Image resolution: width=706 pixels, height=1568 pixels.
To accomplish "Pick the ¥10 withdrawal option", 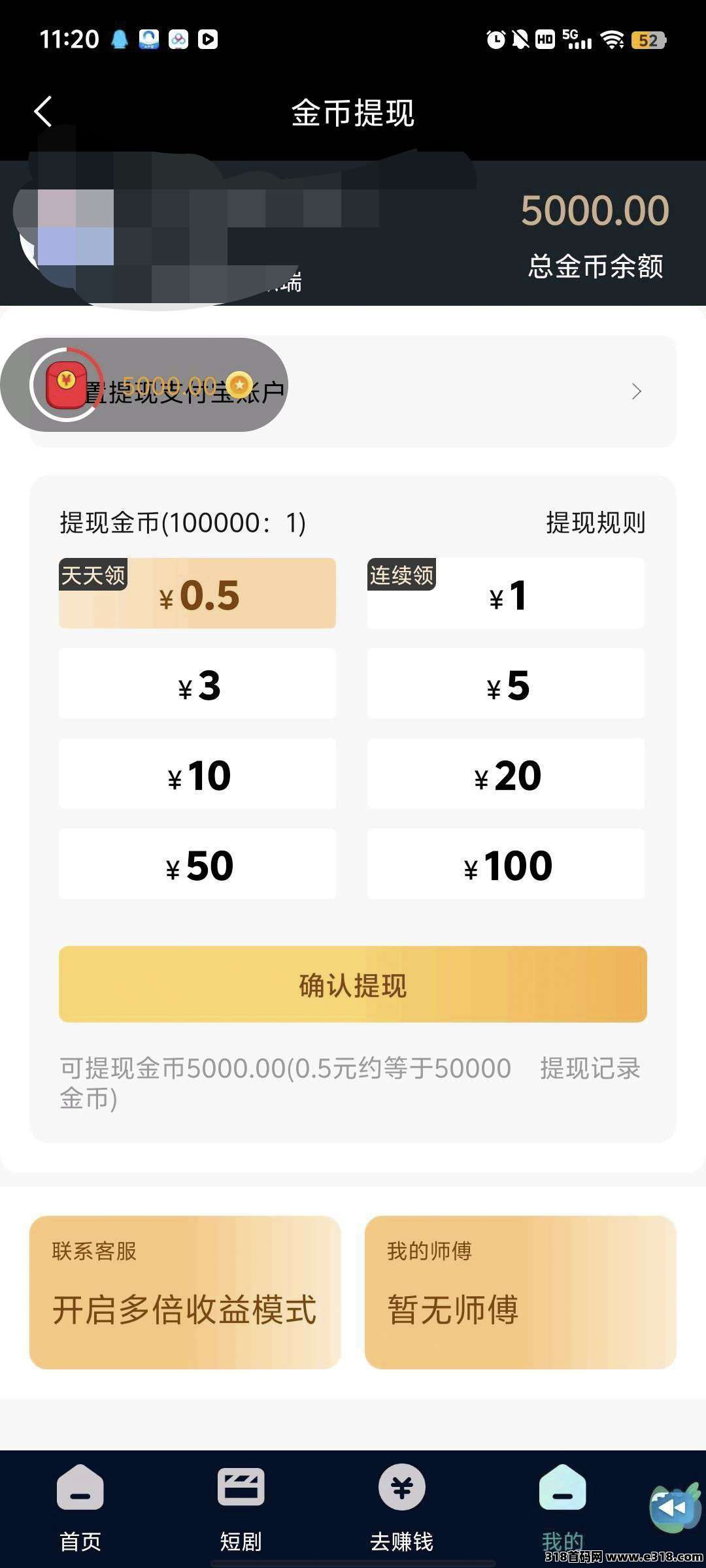I will 197,774.
